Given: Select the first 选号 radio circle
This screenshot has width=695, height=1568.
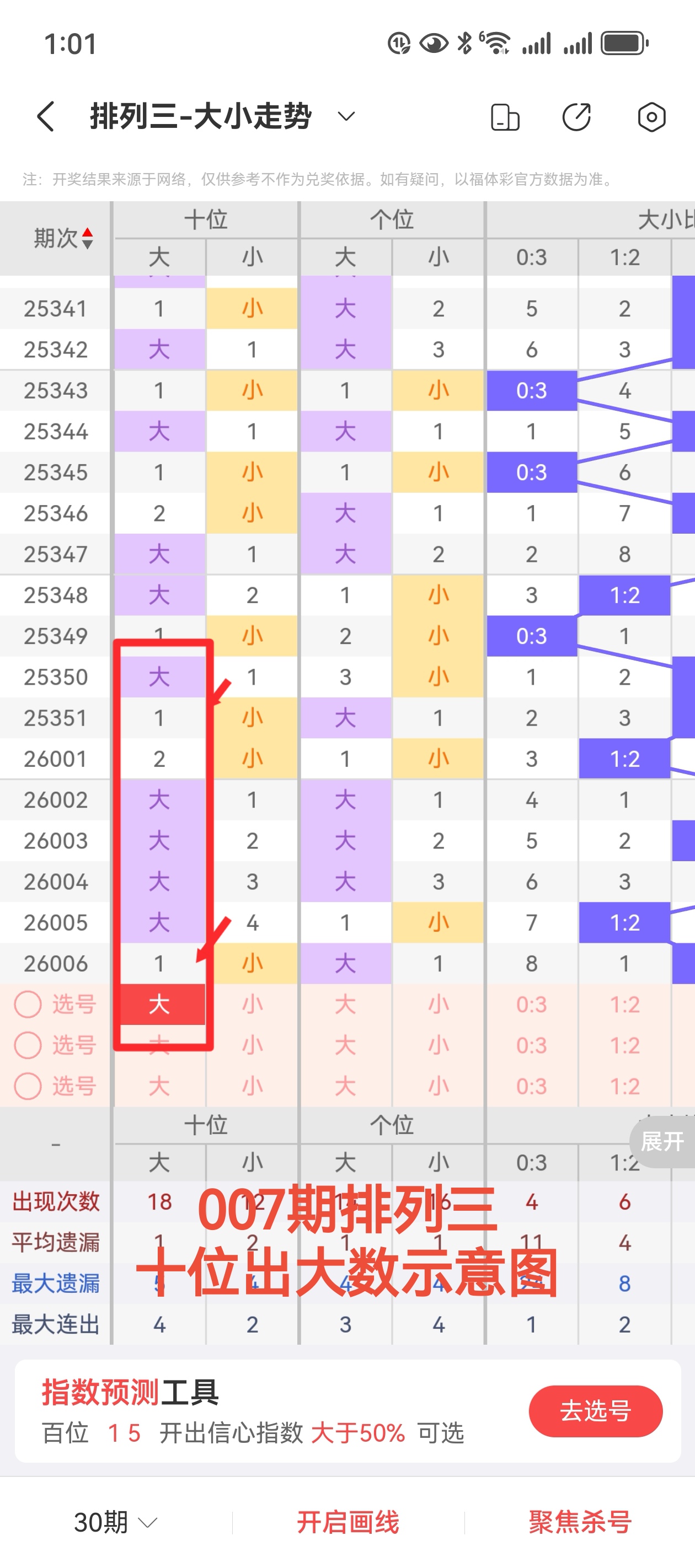Looking at the screenshot, I should coord(28,1005).
